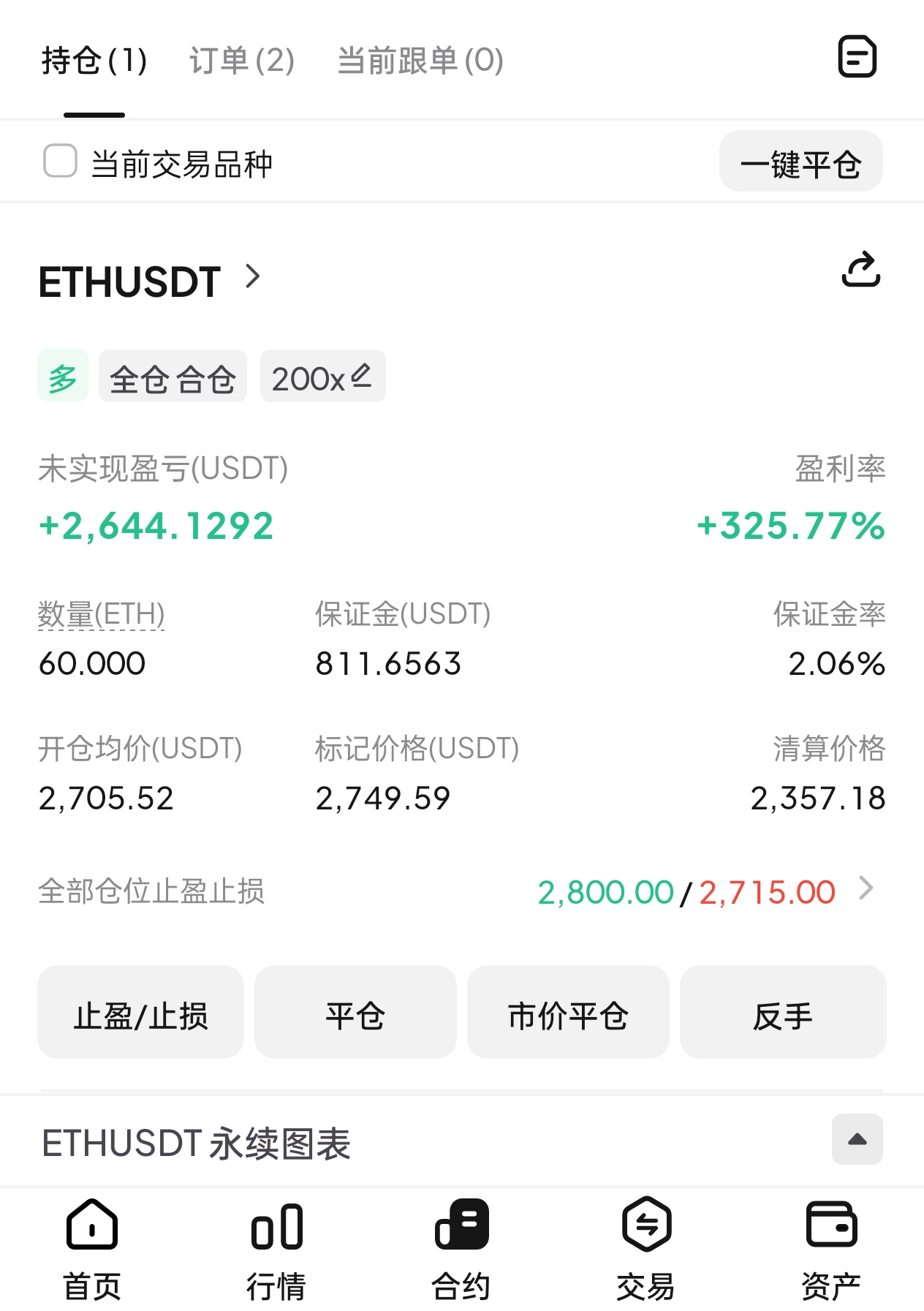Check the 当前交易品种 checkbox
Screen dimensions: 924x1311
(x=61, y=161)
